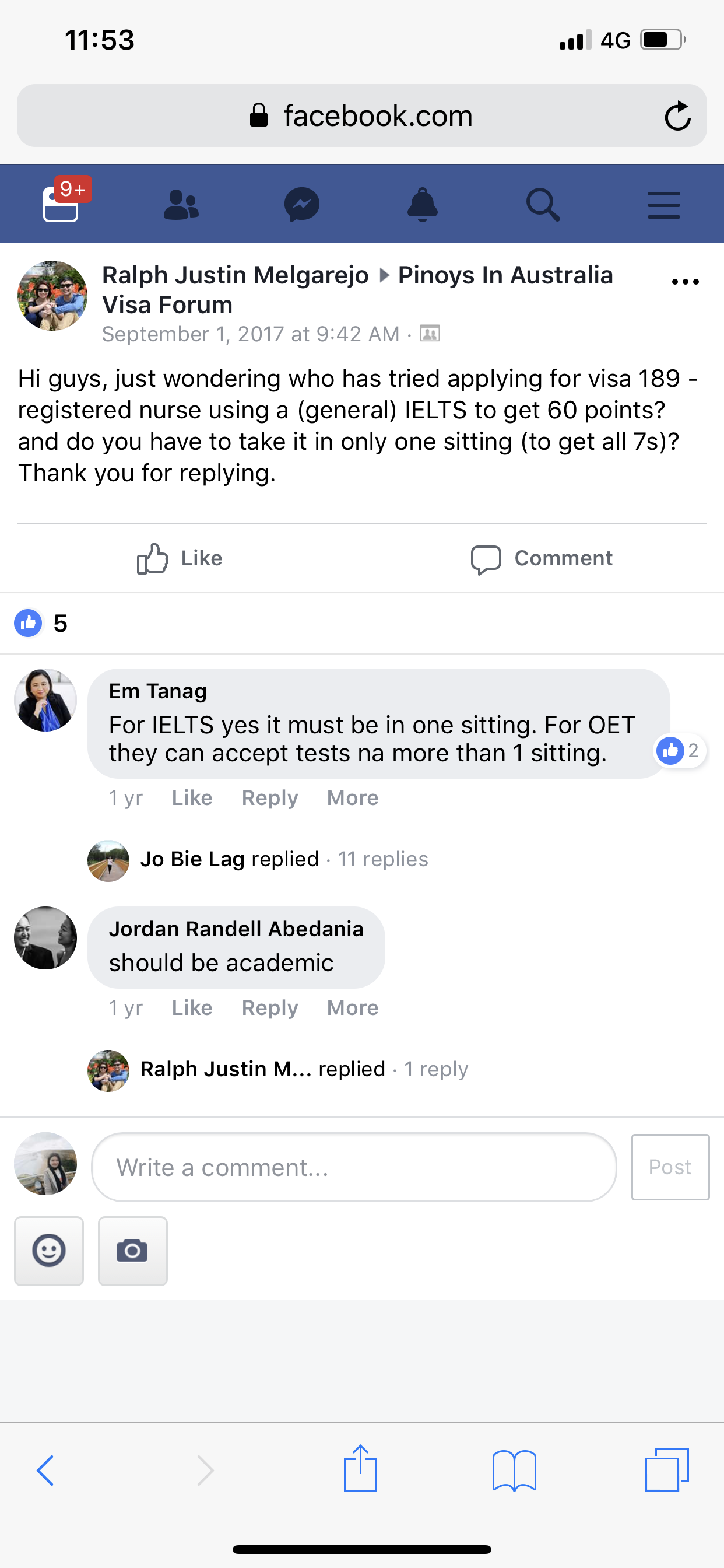The image size is (724, 1568).
Task: Like Em Tanag's comment
Action: tap(192, 798)
